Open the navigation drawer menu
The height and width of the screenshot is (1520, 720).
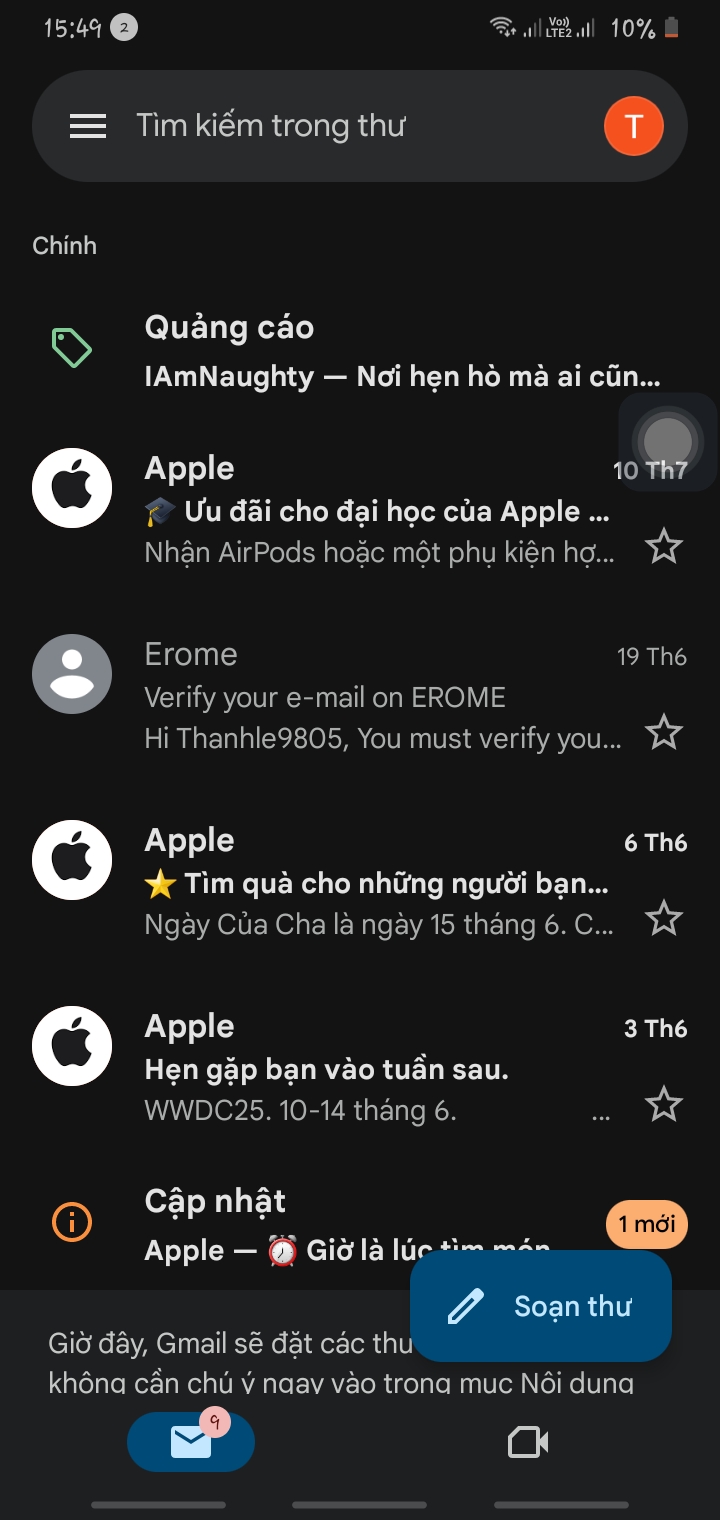click(88, 126)
